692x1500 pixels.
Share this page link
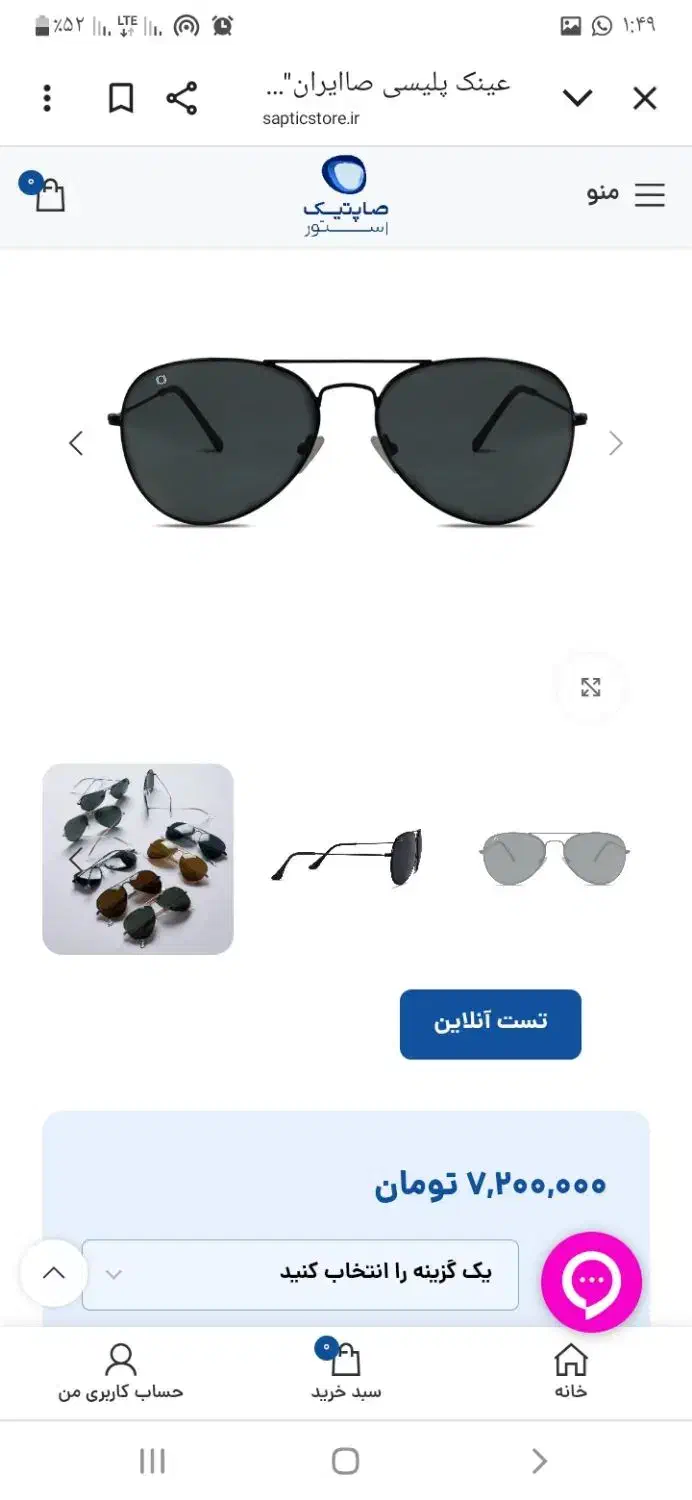181,98
